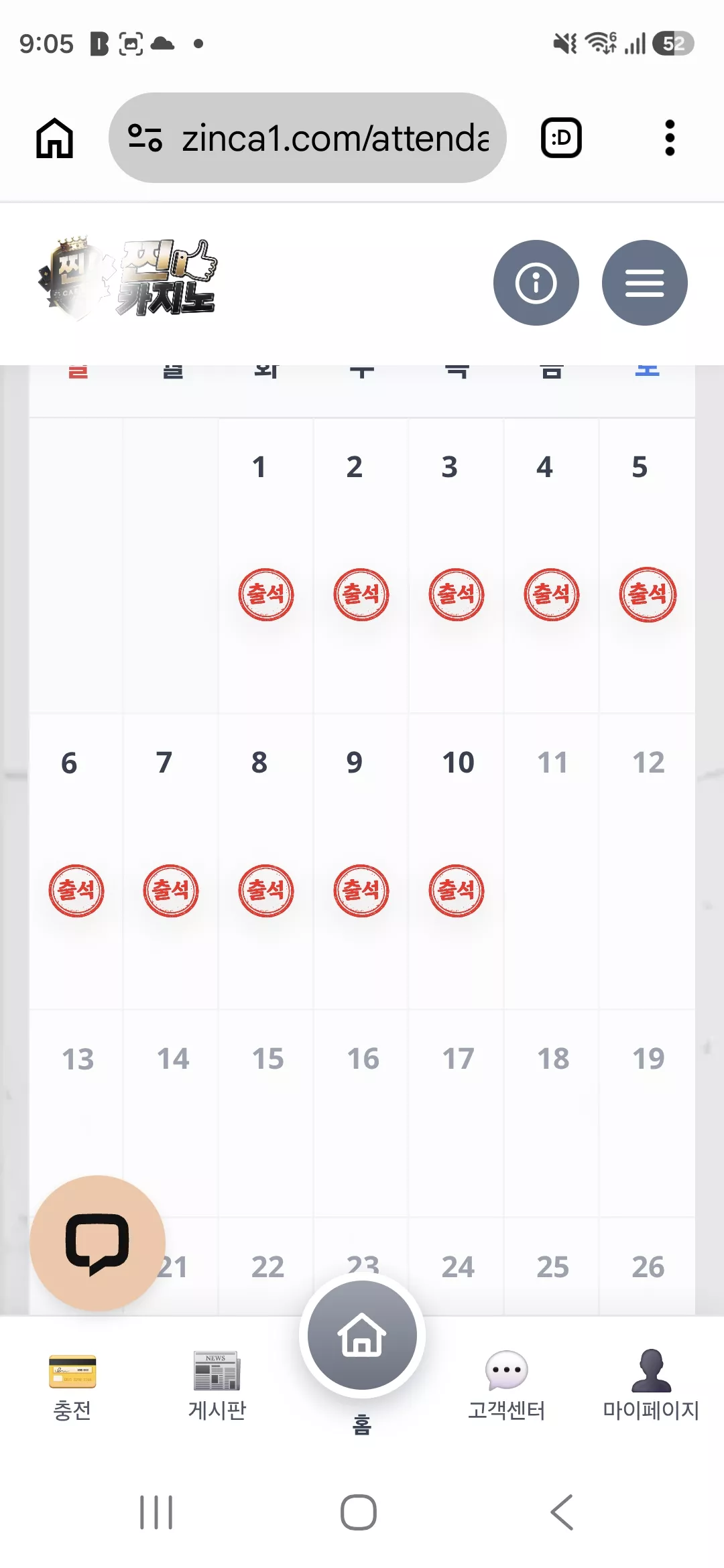
Task: Open the hamburger menu
Action: click(645, 283)
